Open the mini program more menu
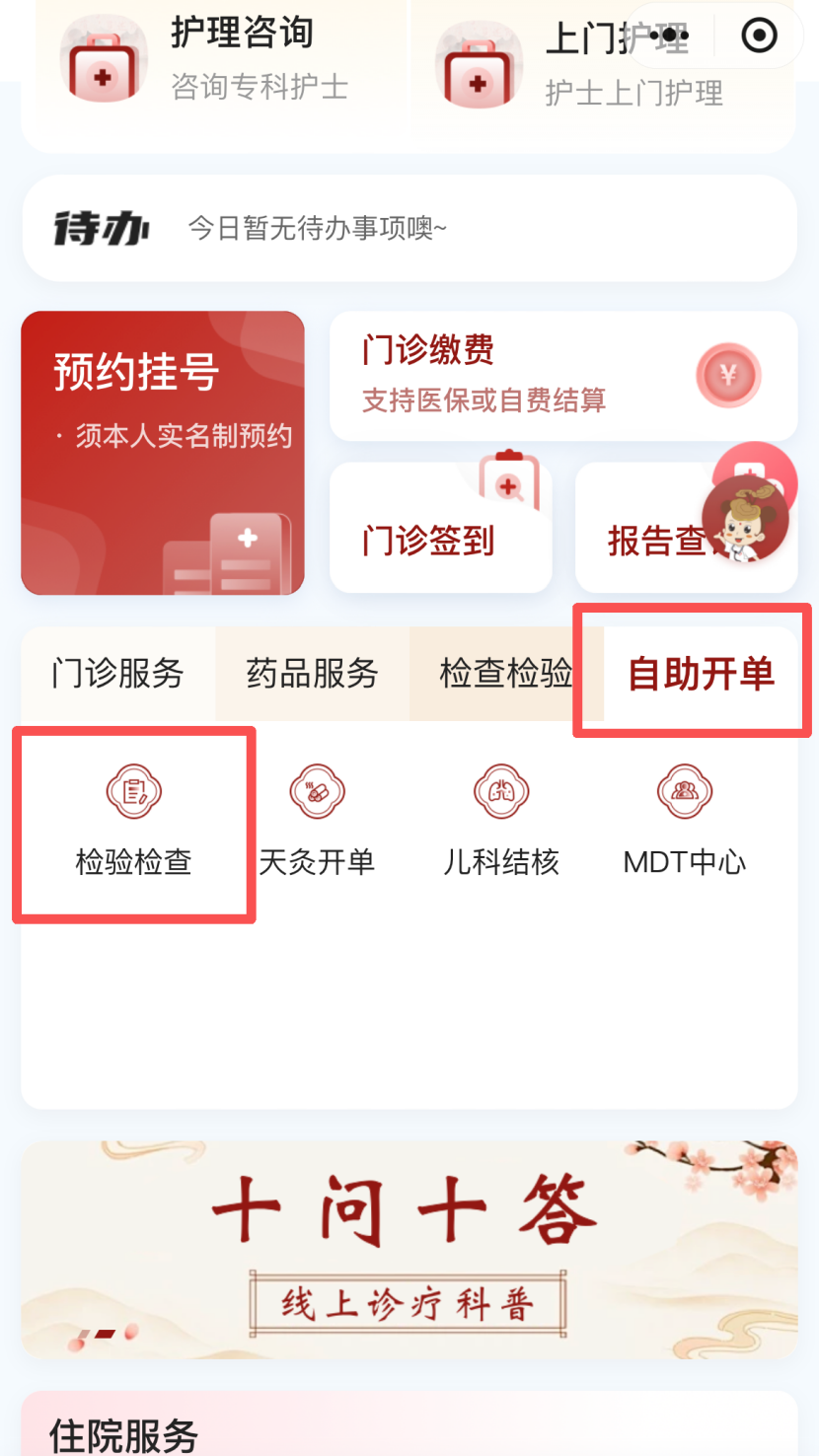This screenshot has width=819, height=1456. tap(671, 36)
